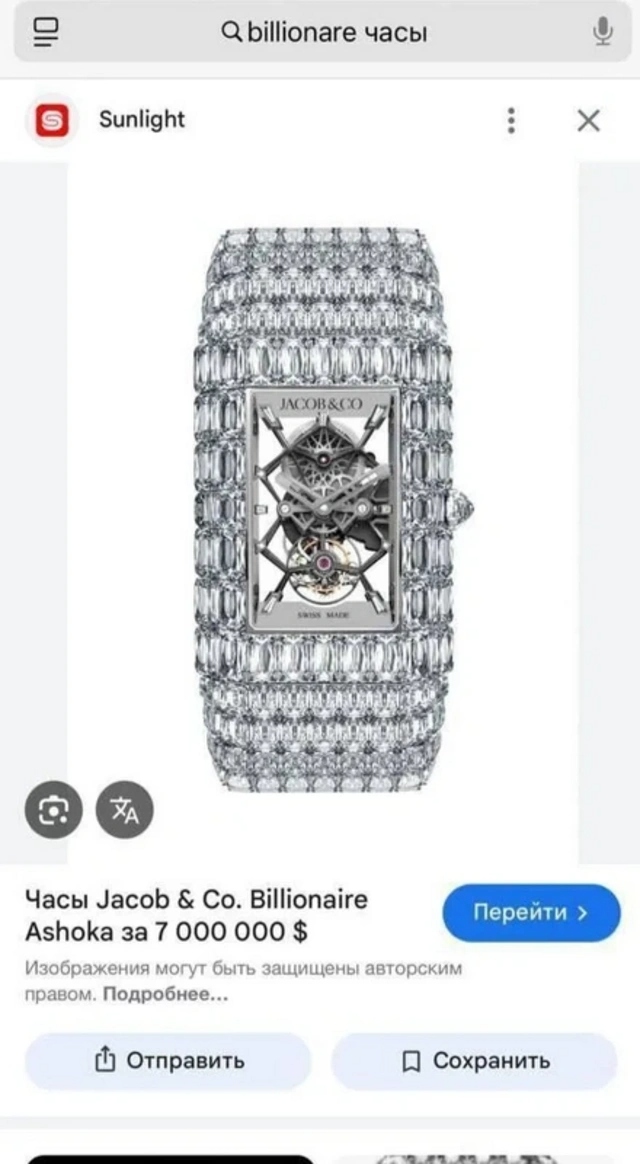640x1164 pixels.
Task: Open the Подробнее copyright link
Action: click(x=165, y=995)
